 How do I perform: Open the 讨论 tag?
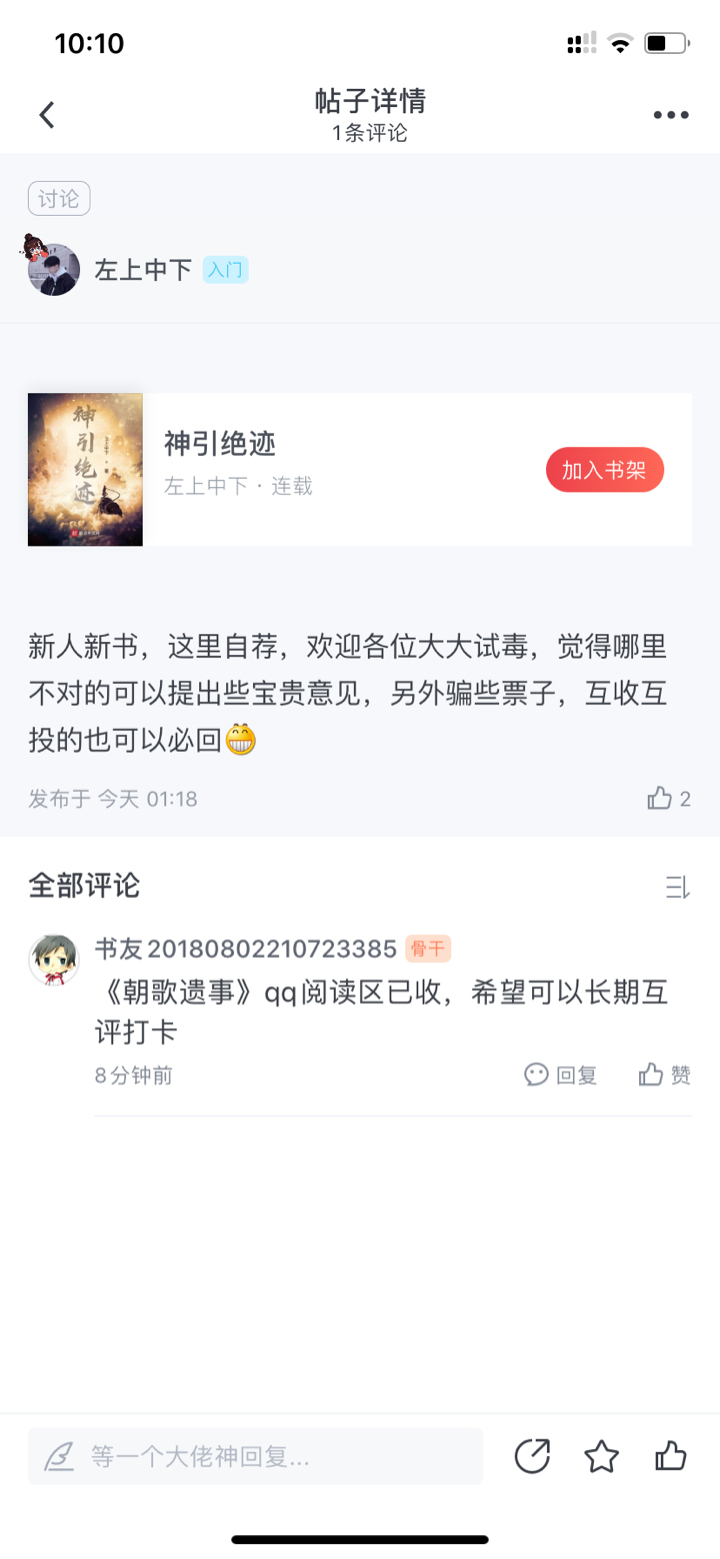[59, 199]
